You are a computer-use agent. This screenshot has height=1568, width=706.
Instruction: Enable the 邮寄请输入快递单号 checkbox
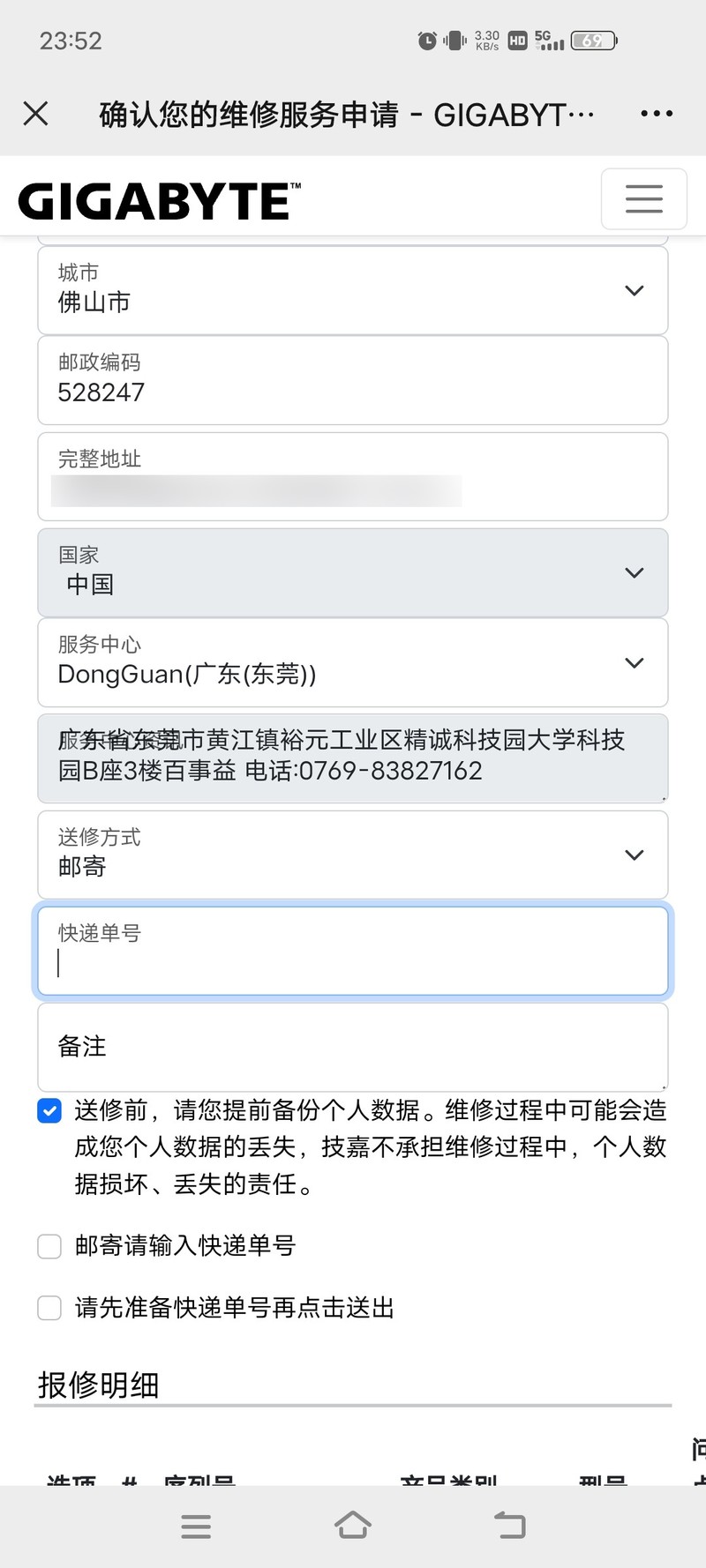click(49, 1246)
